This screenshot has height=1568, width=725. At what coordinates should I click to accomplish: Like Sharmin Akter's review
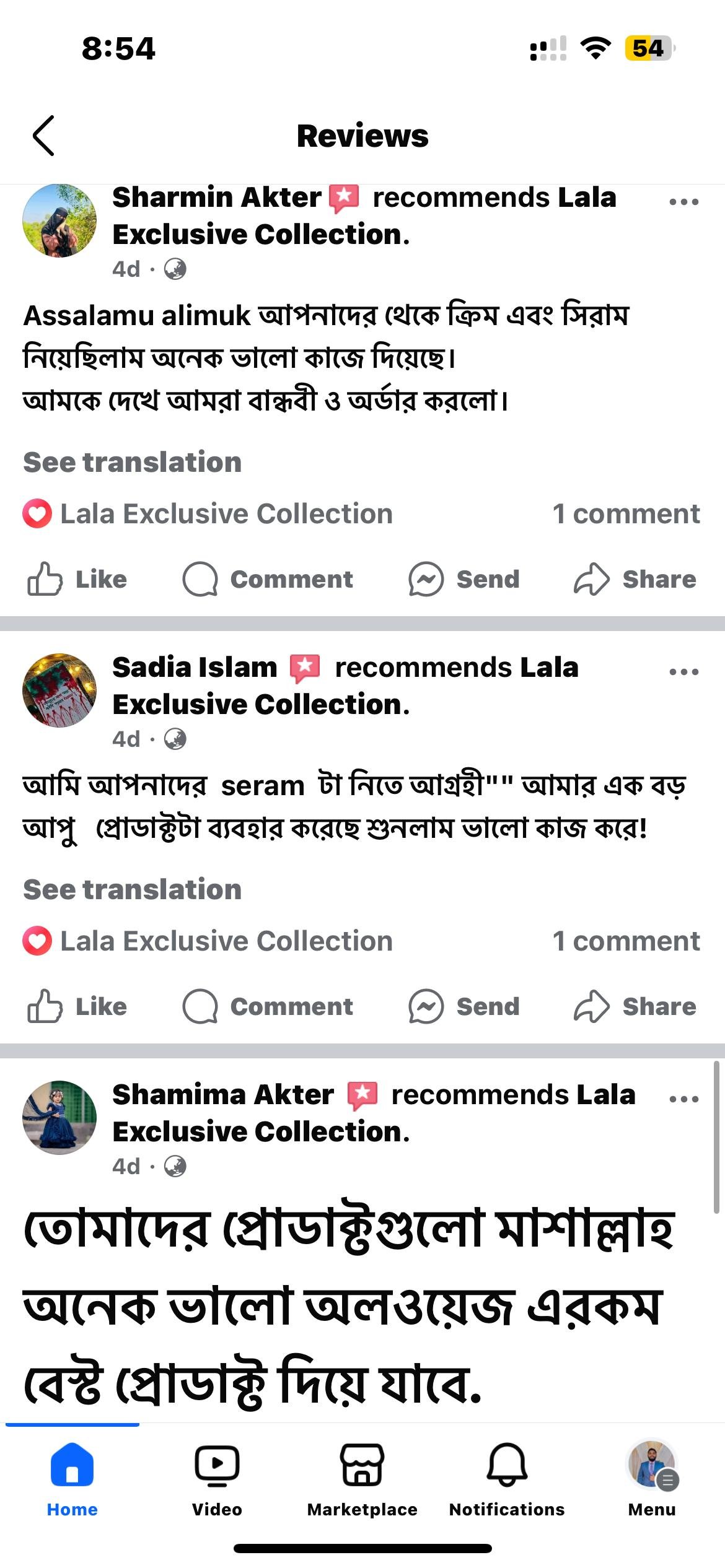coord(77,579)
